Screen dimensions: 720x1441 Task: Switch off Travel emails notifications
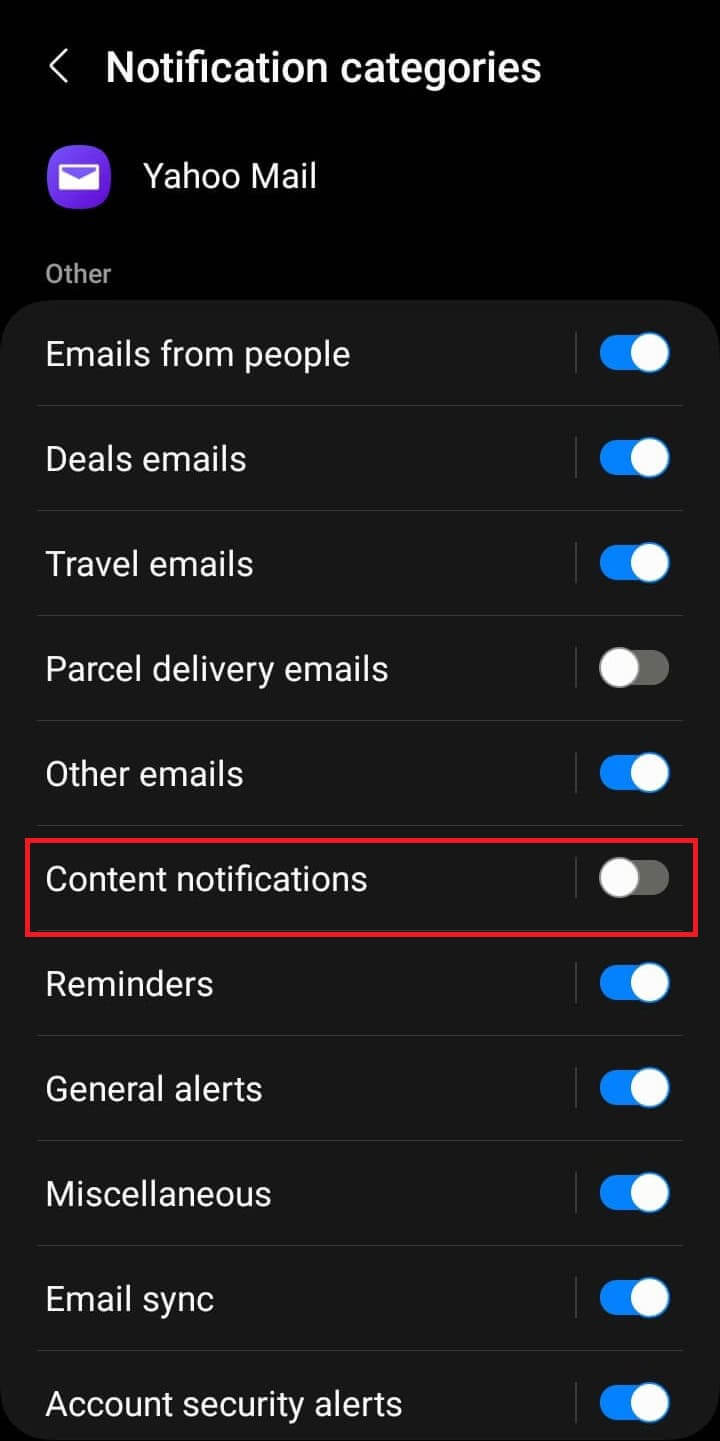click(634, 564)
